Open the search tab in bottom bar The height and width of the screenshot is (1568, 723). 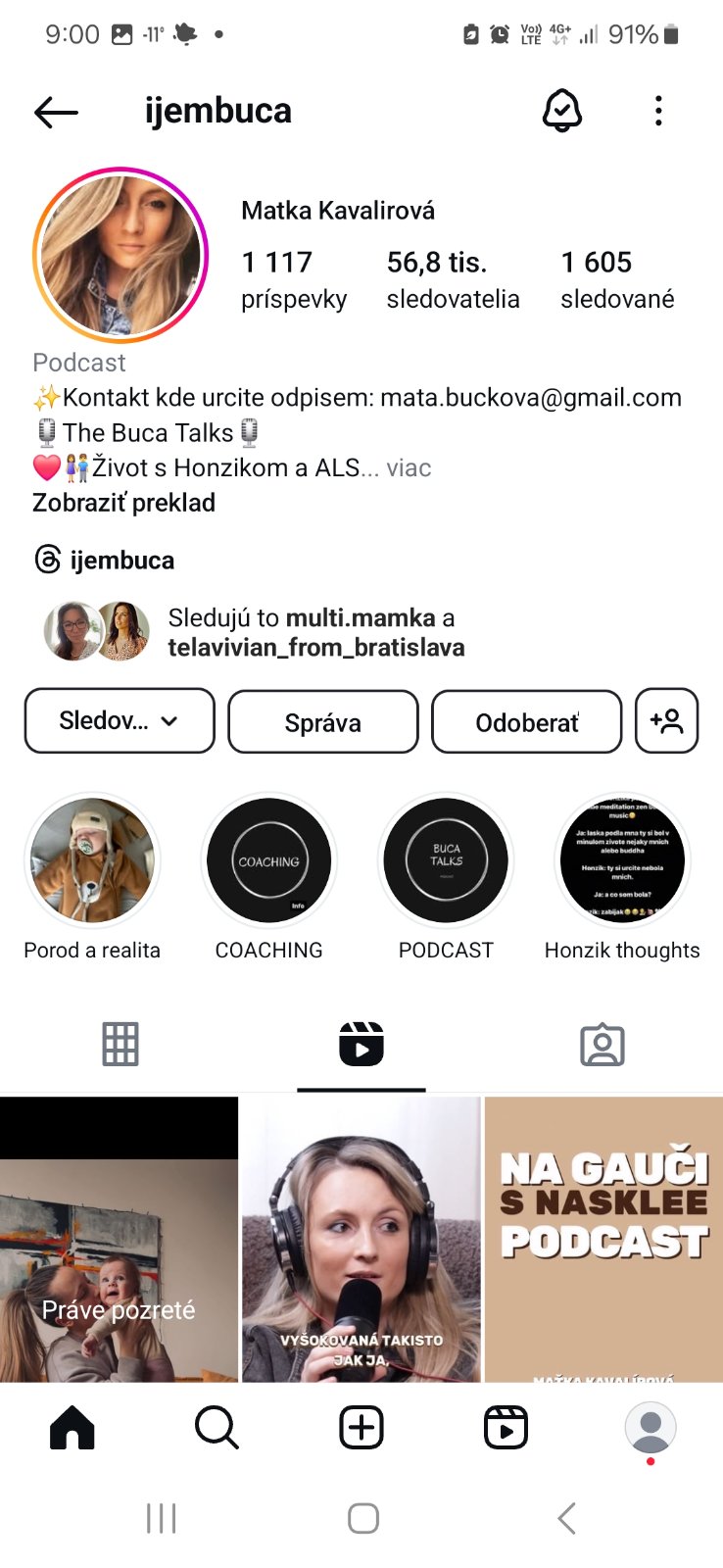pos(217,1428)
